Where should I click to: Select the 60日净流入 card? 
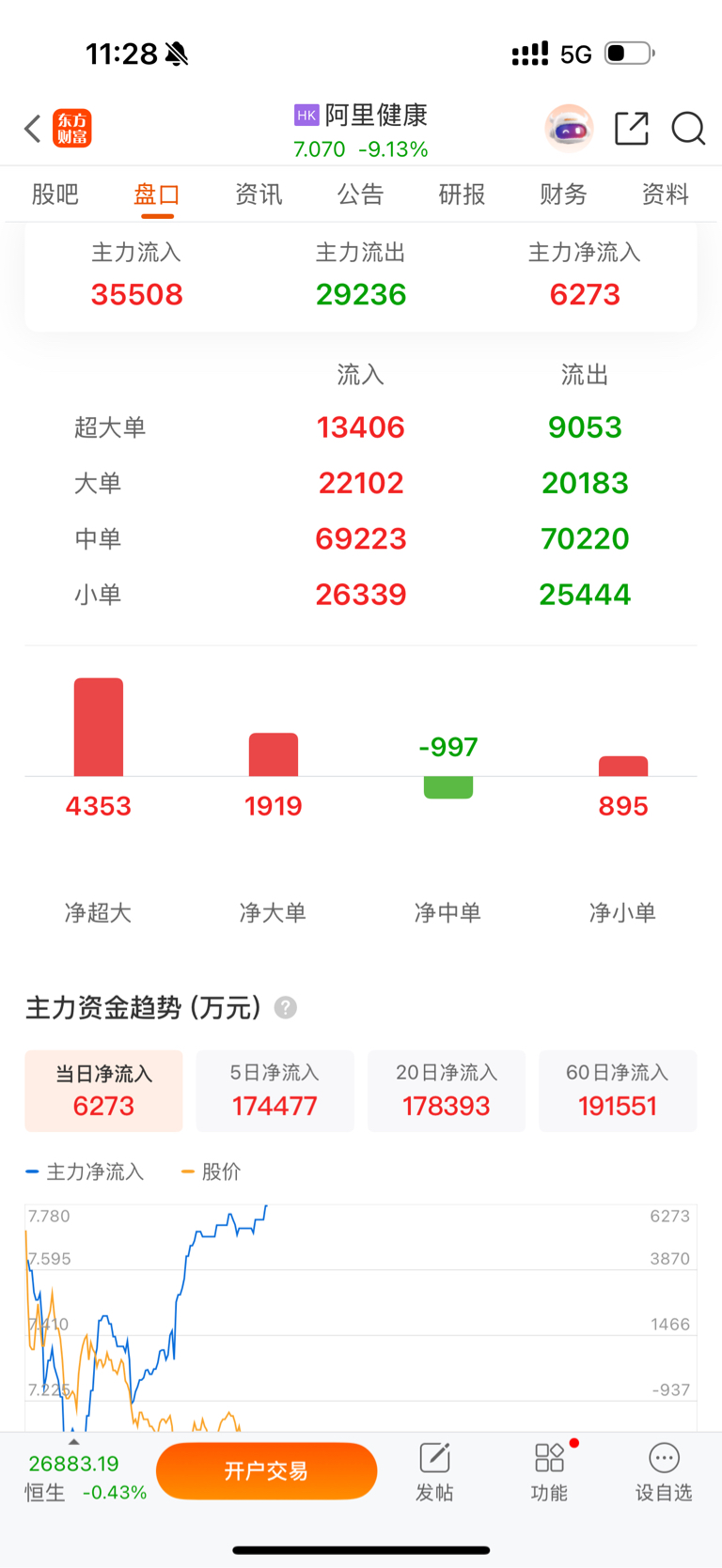(617, 1090)
